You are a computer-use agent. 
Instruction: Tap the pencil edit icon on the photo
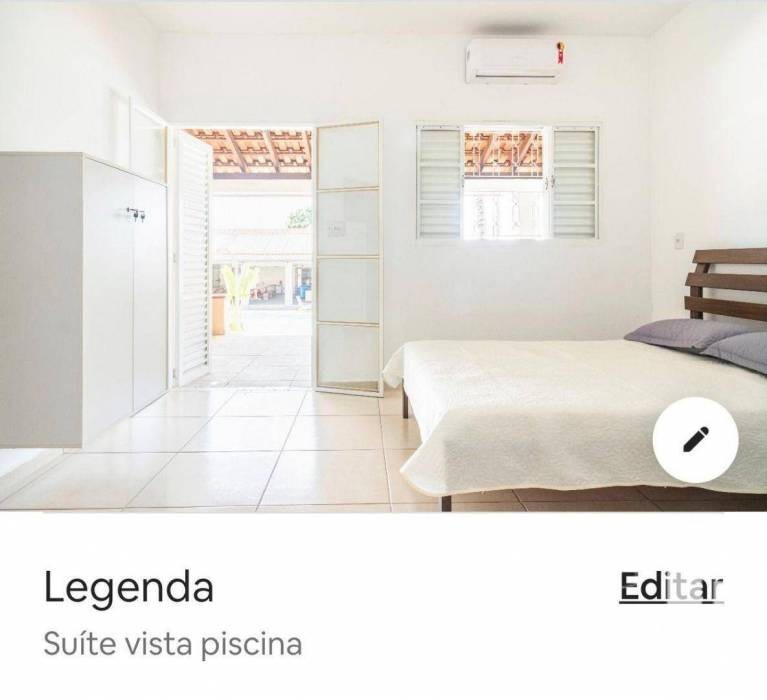point(696,440)
